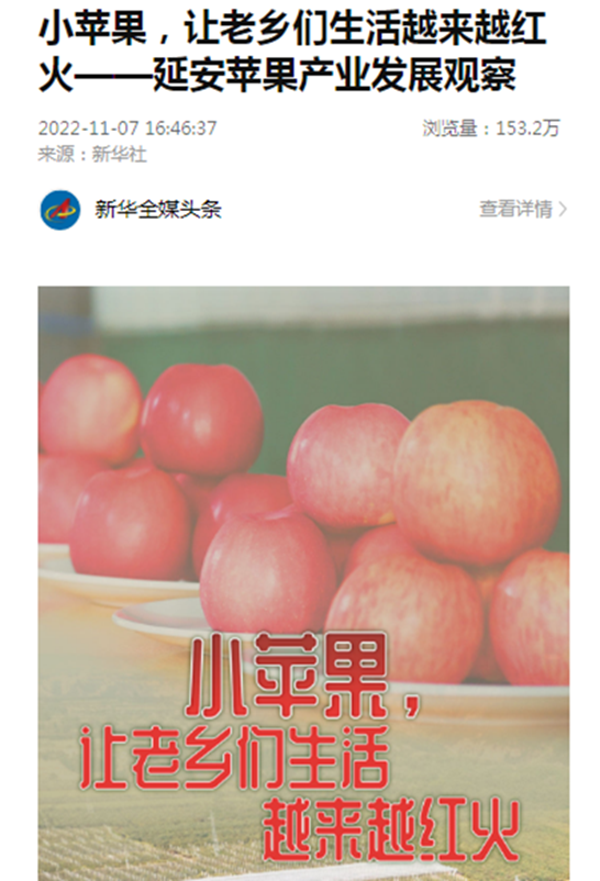Open the apple article cover image
The width and height of the screenshot is (600, 881).
[303, 582]
